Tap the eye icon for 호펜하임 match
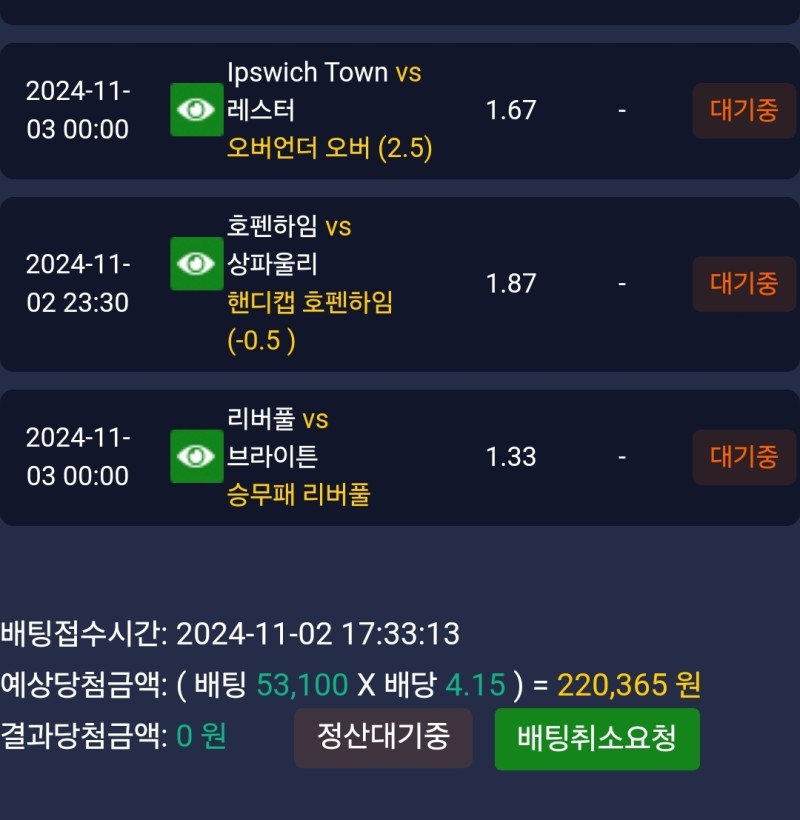Screen dimensions: 800x820 coord(196,264)
